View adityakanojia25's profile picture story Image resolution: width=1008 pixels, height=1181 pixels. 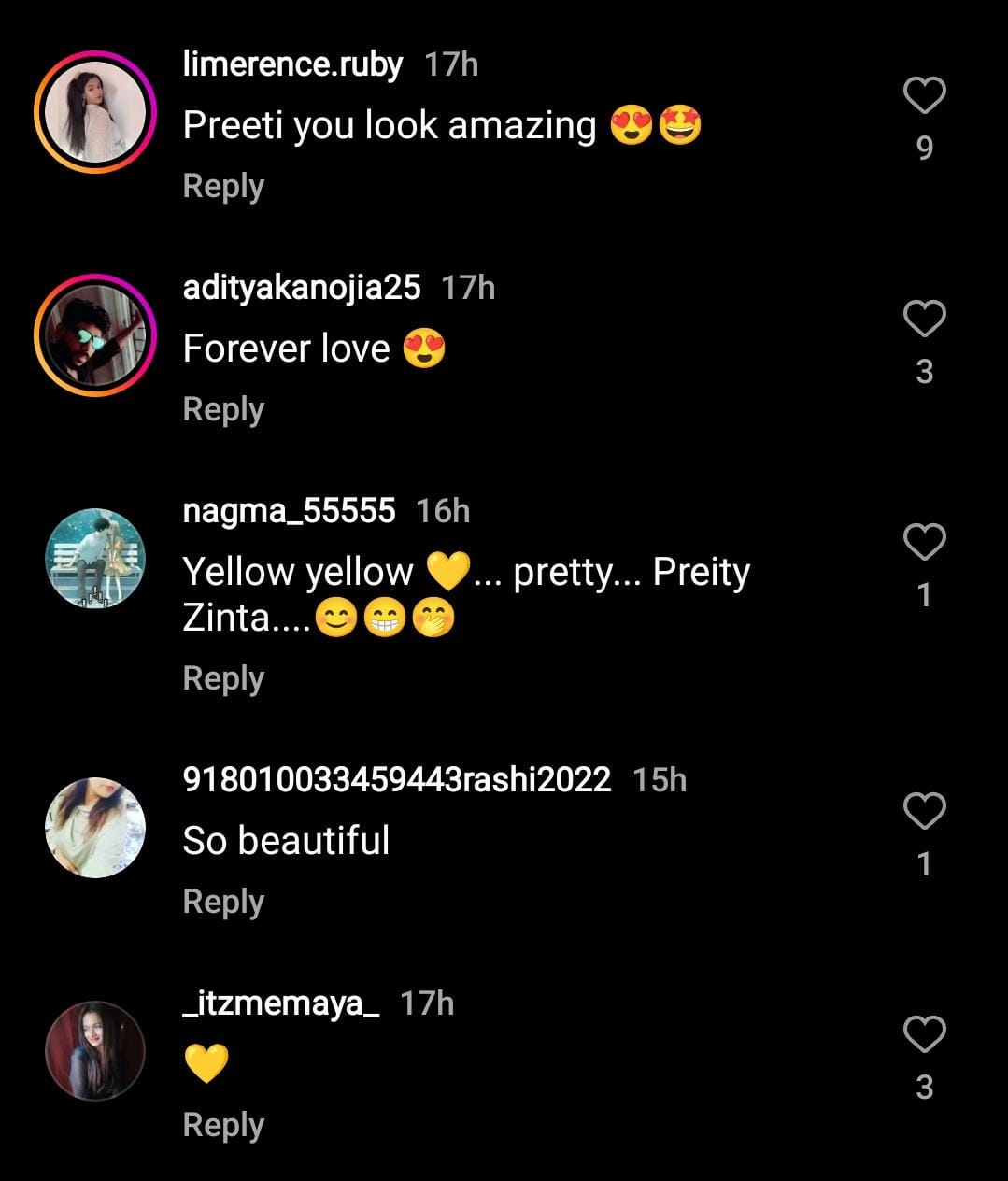point(95,335)
